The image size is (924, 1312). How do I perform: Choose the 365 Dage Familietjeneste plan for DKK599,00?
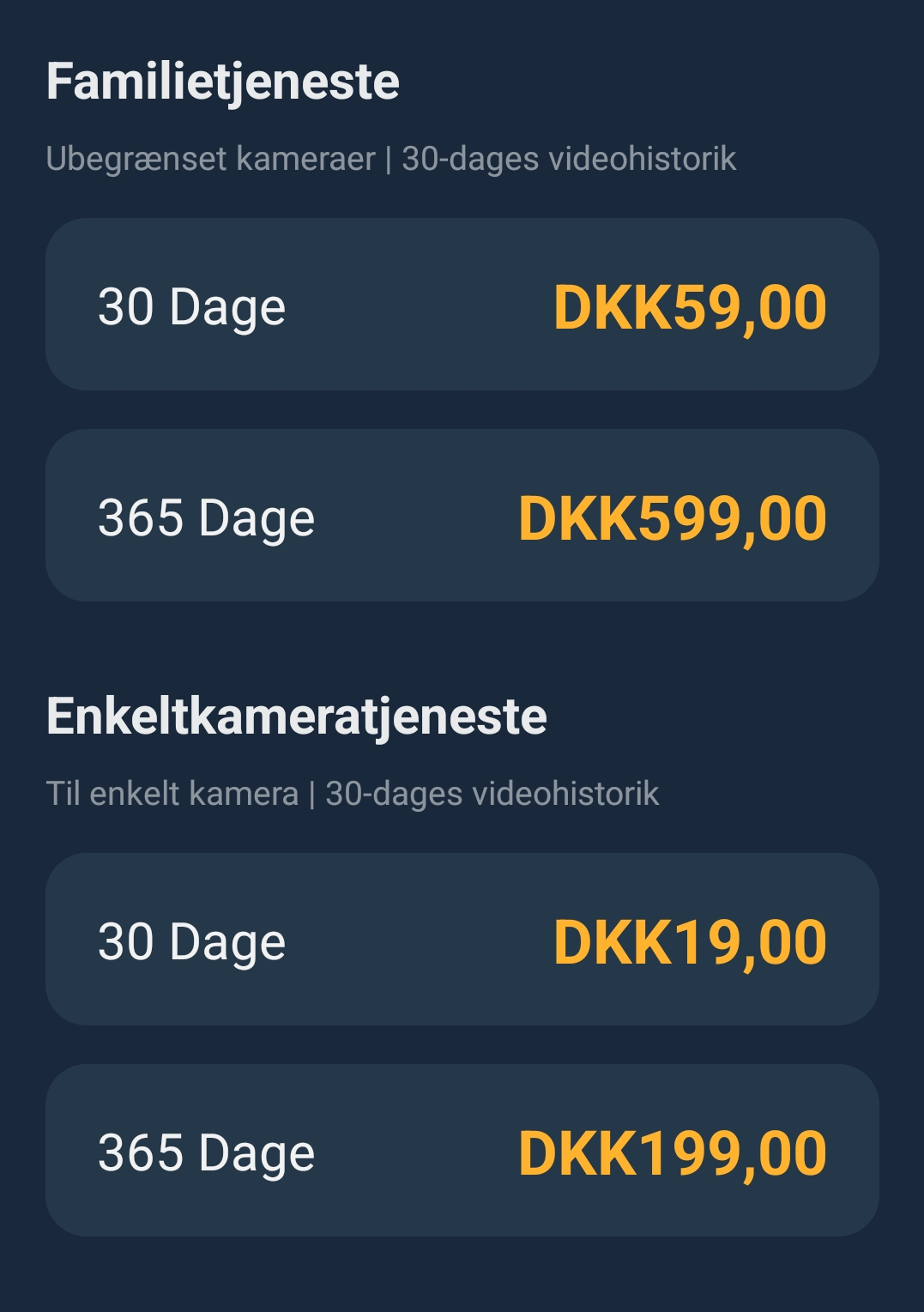[462, 516]
